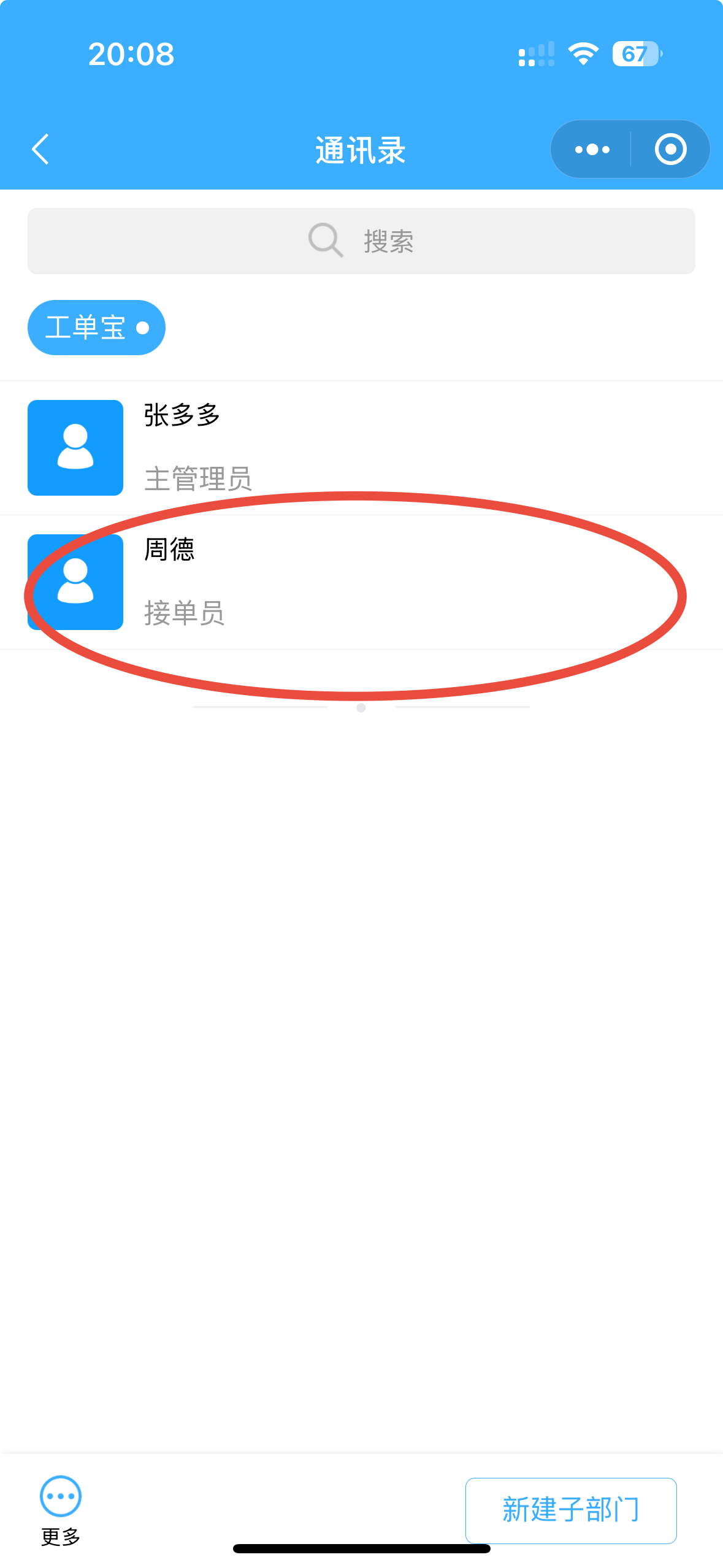
Task: Open contact 周德
Action: 361,582
